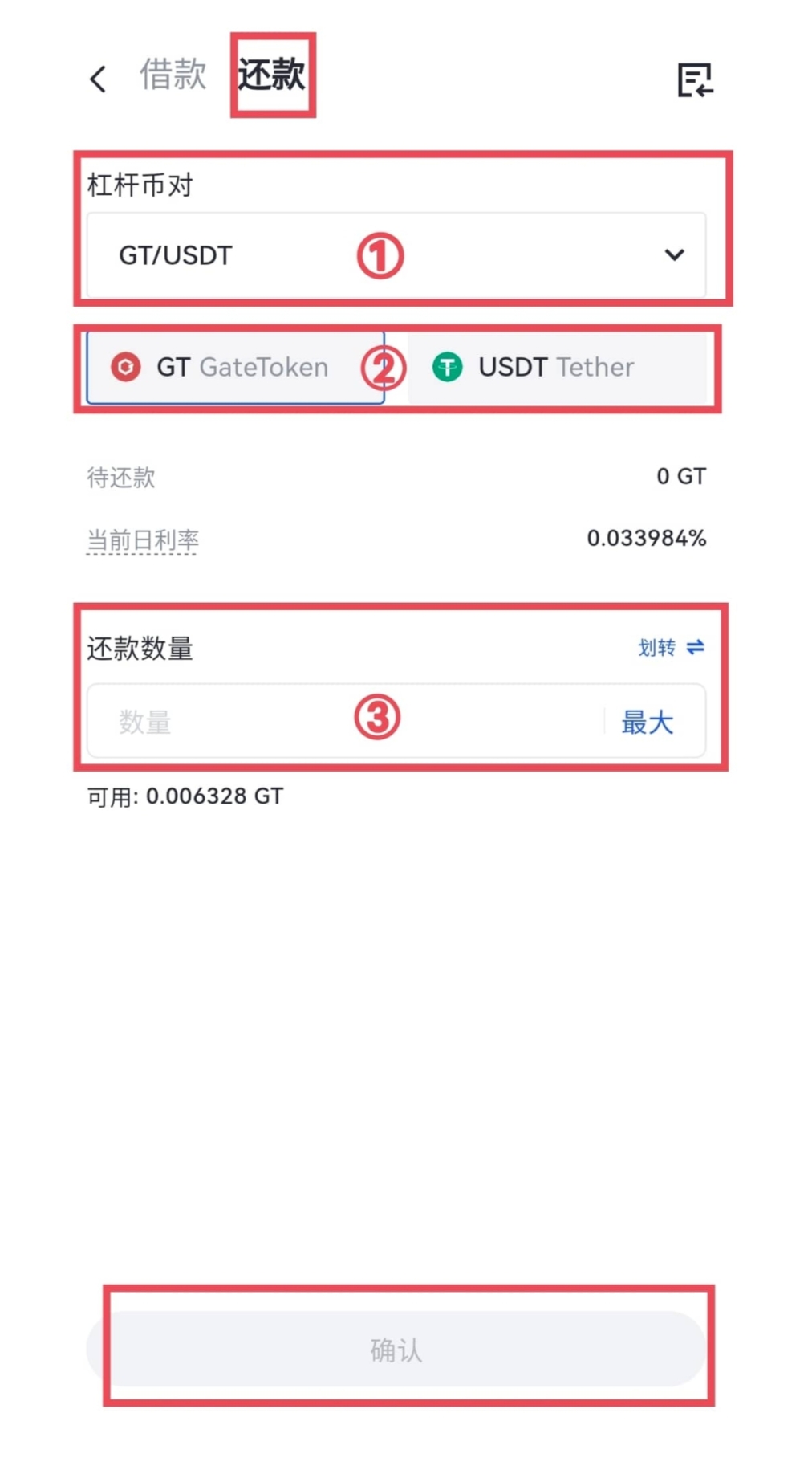Select the 还款 tab
This screenshot has height=1474, width=812.
coord(272,74)
